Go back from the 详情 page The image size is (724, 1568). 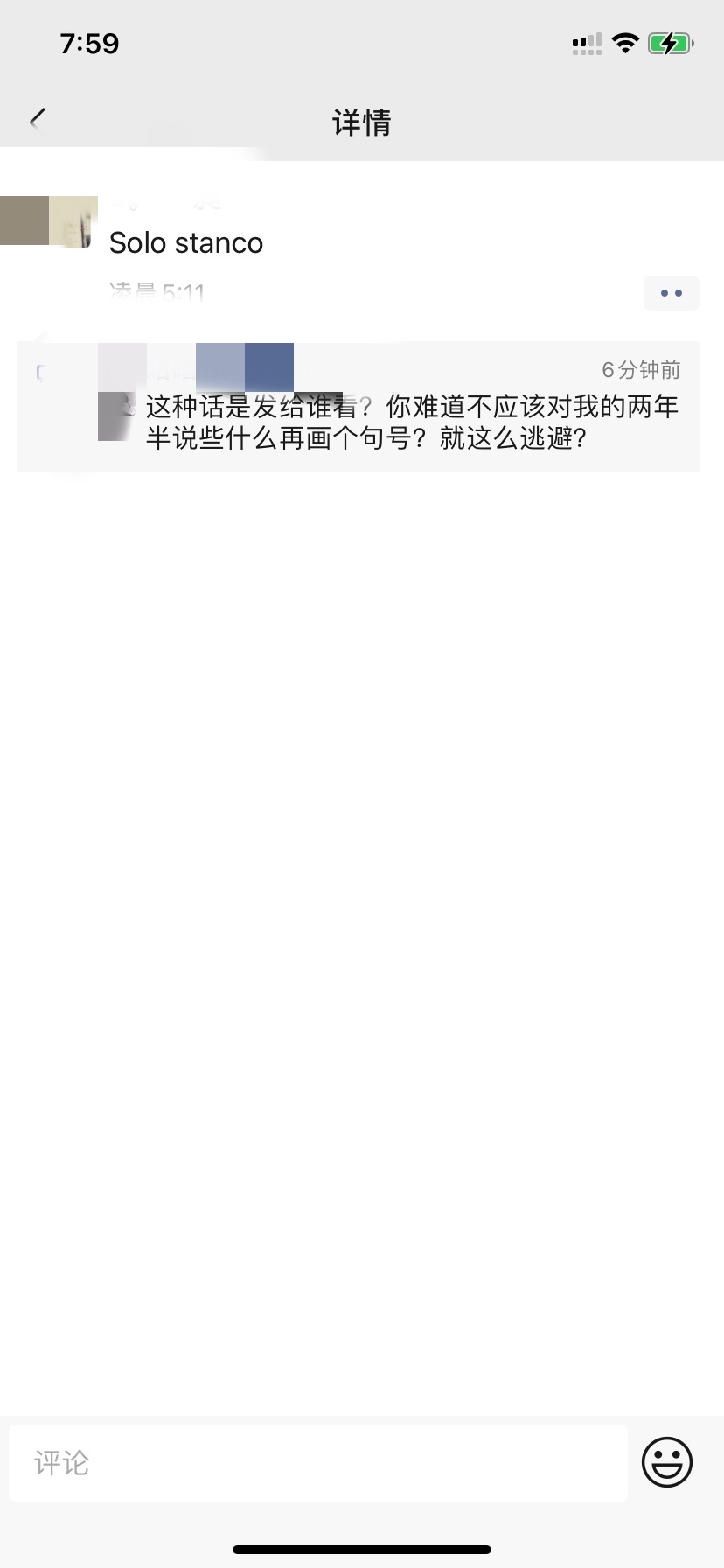tap(37, 120)
